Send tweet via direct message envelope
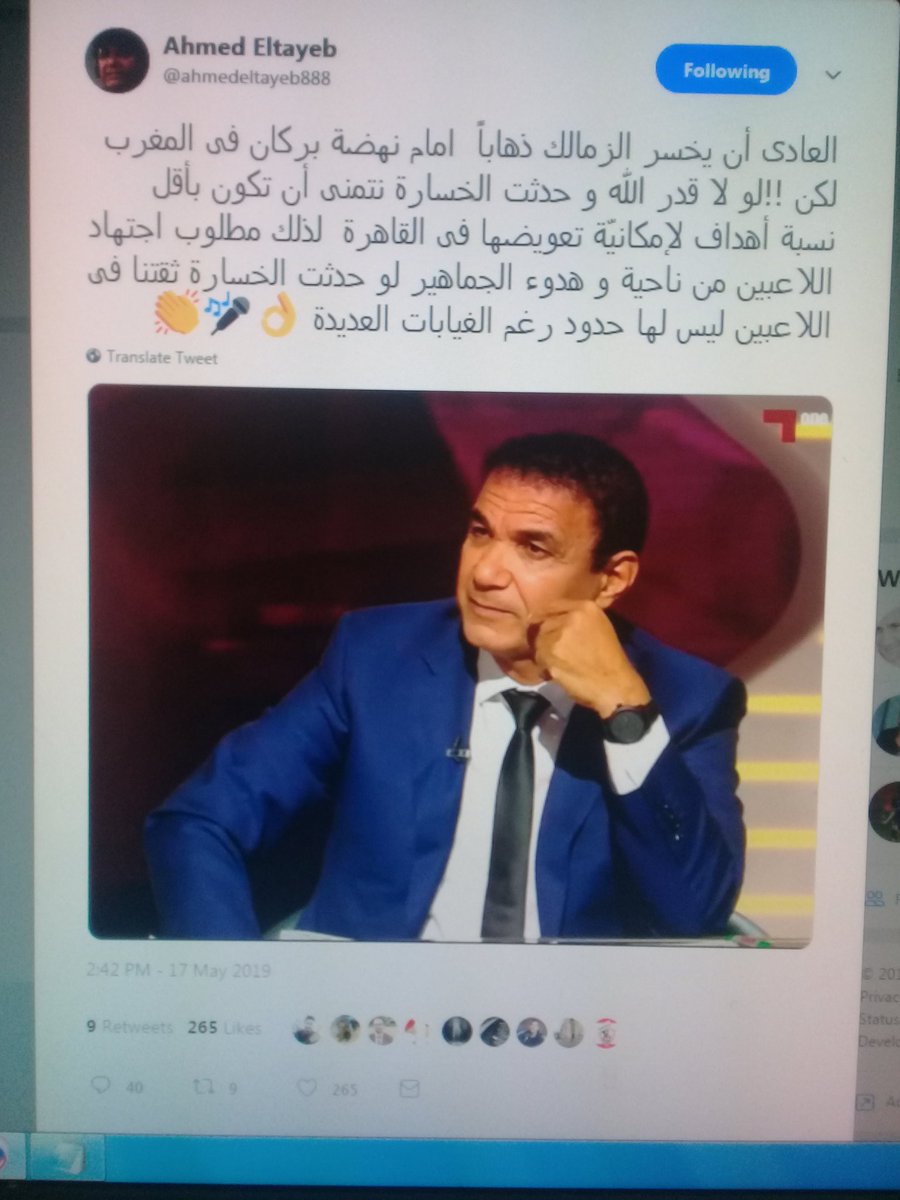 408,1088
